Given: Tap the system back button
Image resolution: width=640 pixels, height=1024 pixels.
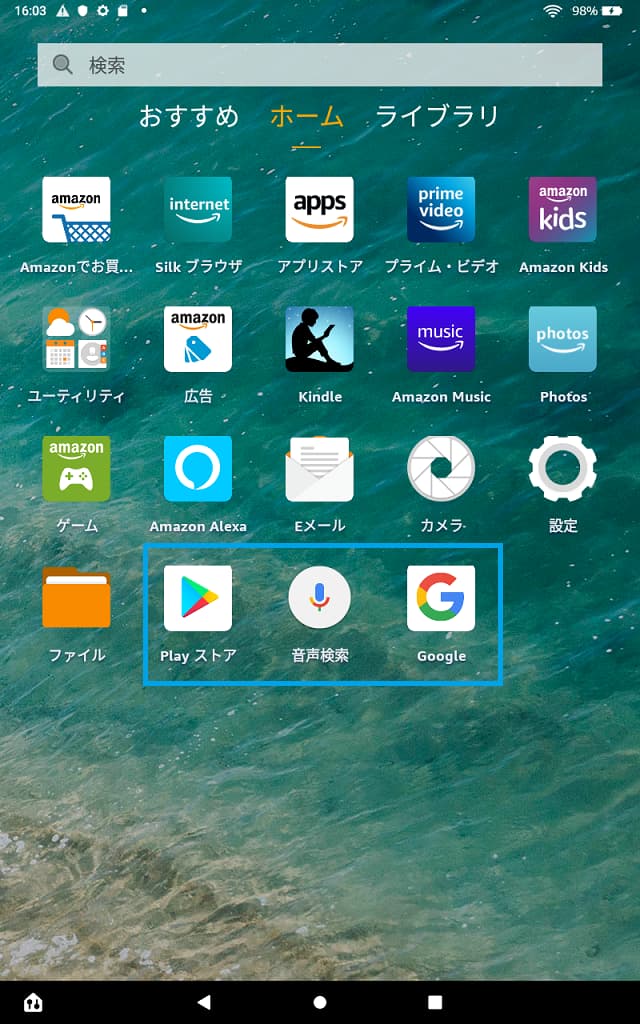Looking at the screenshot, I should 204,1002.
